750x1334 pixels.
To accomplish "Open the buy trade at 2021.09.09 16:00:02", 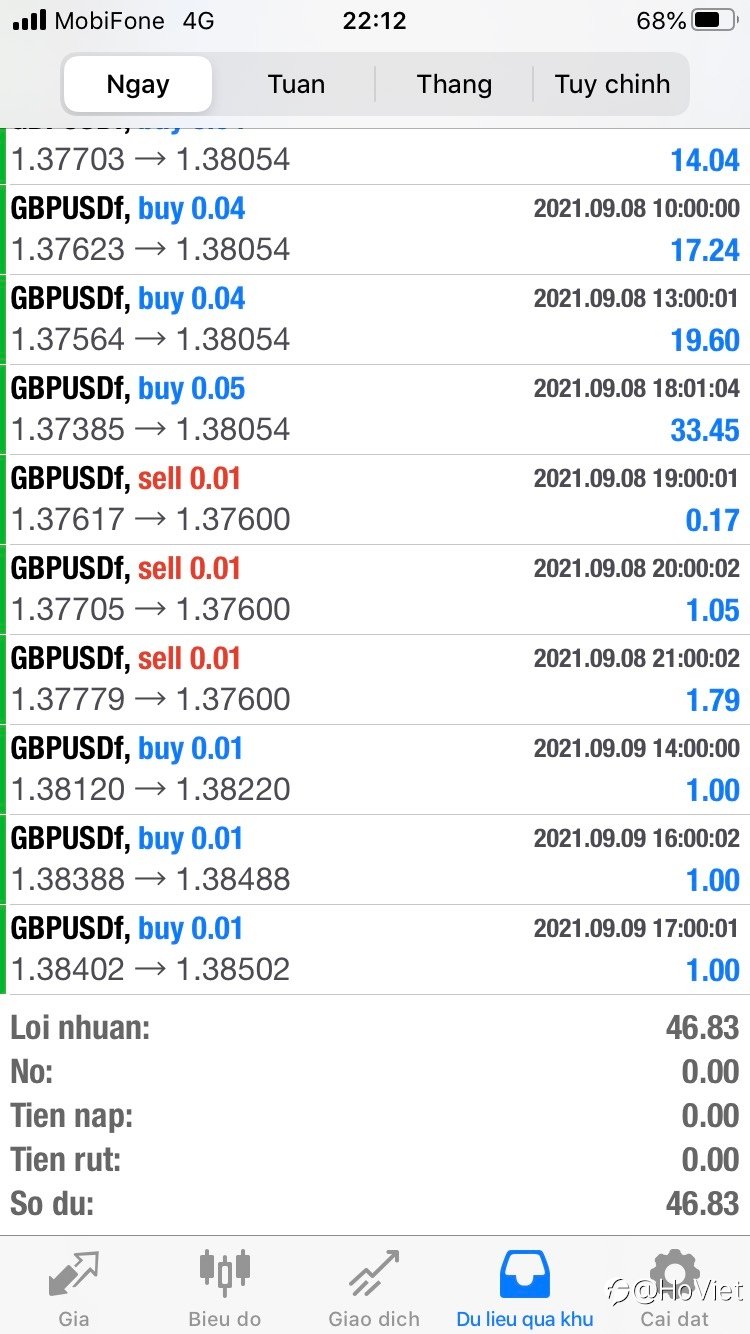I will click(x=375, y=859).
